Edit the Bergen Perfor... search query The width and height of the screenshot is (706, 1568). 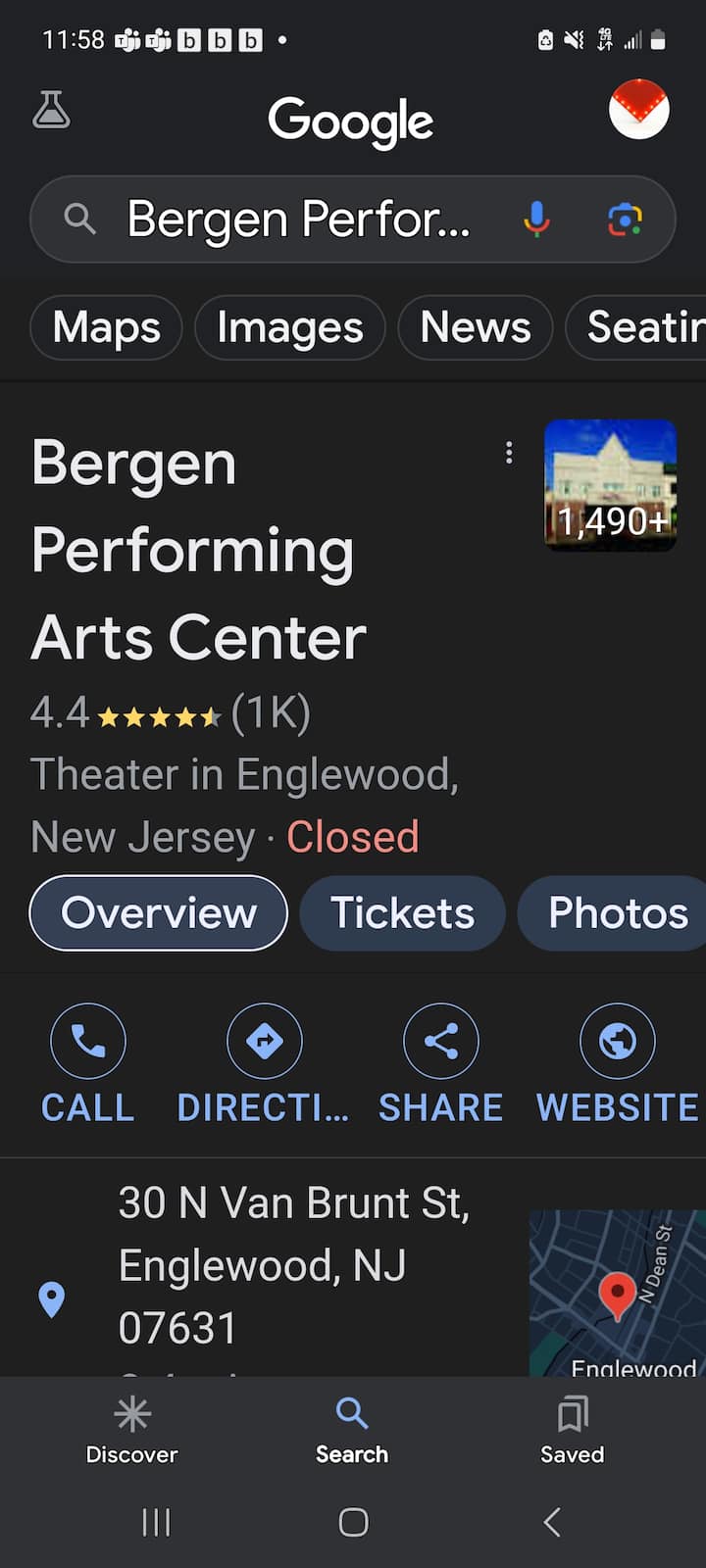tap(298, 220)
